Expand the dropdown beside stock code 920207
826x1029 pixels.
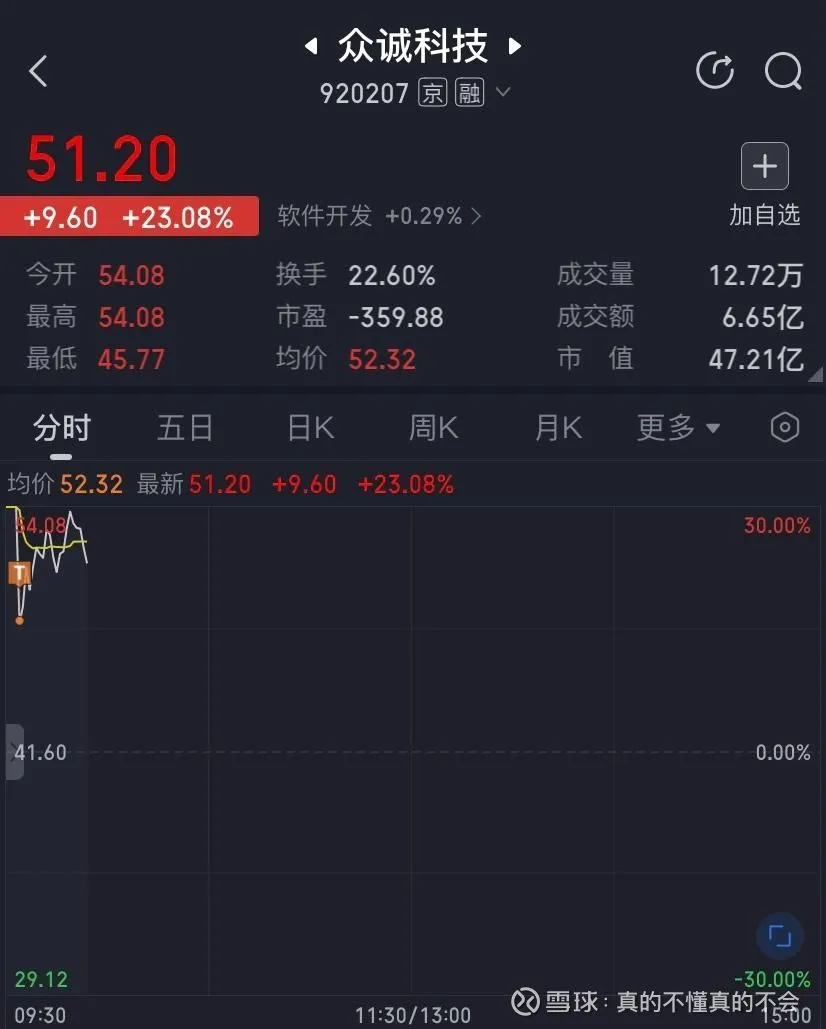[503, 93]
